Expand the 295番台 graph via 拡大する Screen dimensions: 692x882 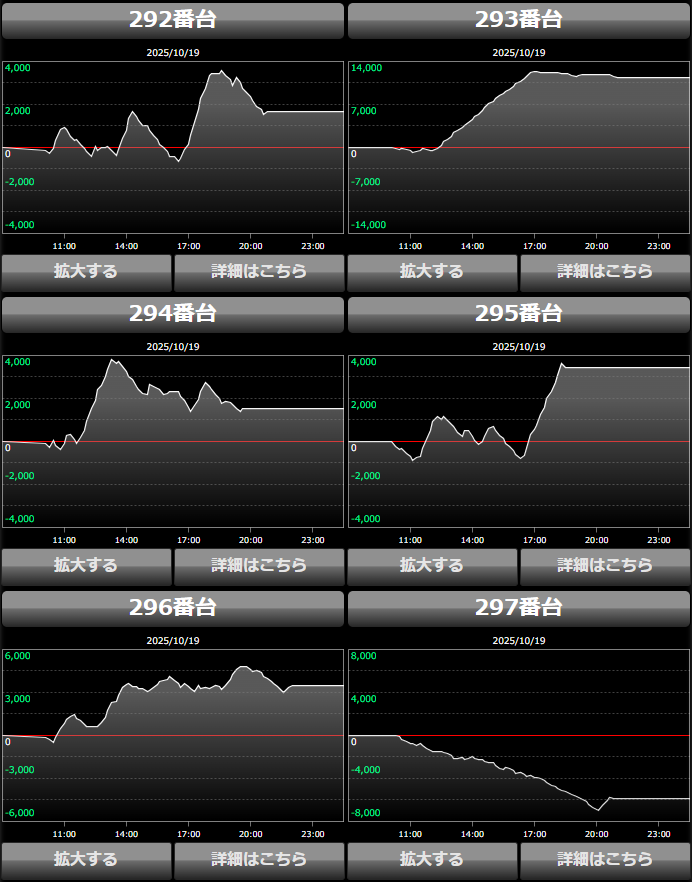(x=432, y=565)
